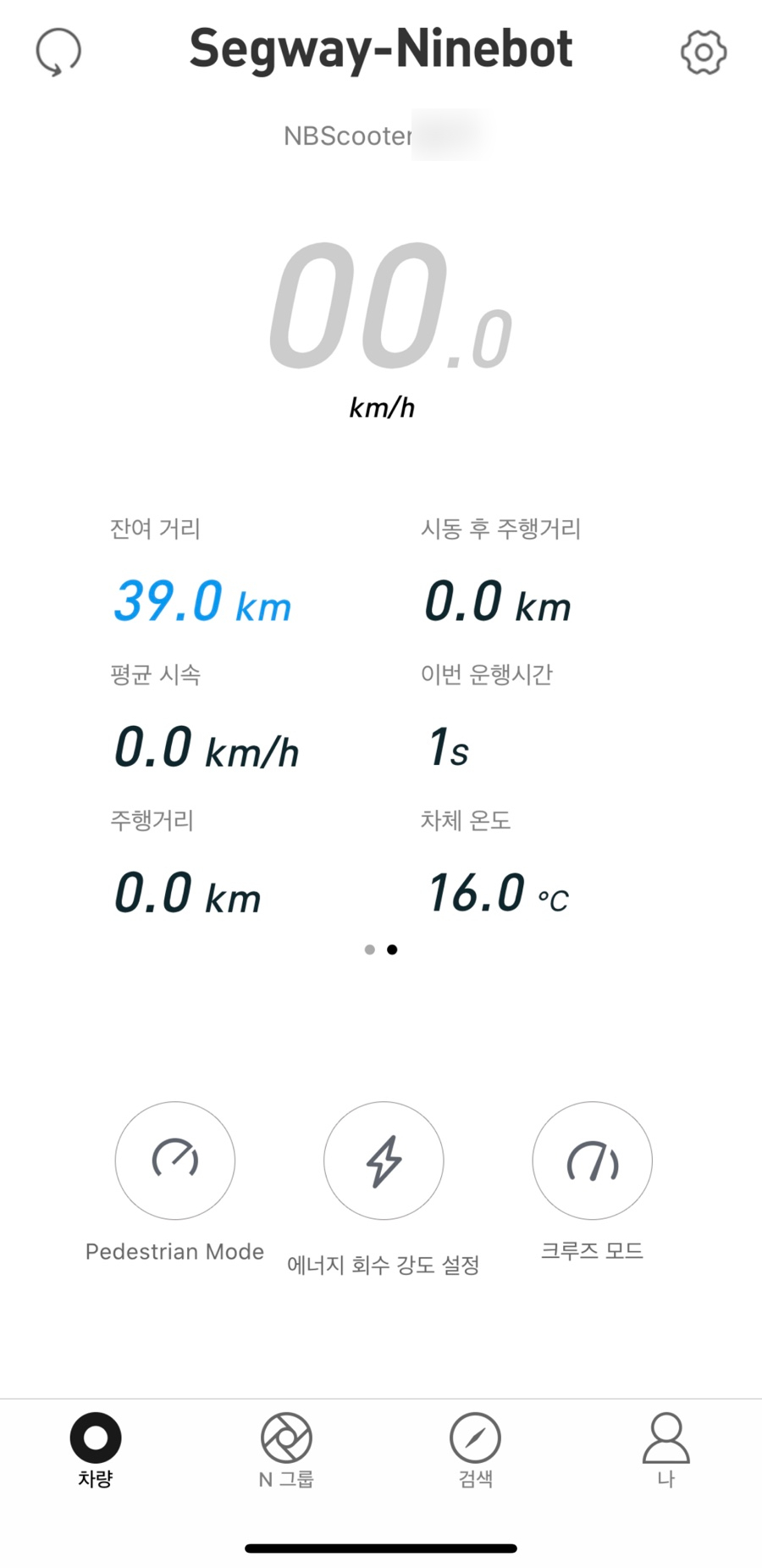Viewport: 762px width, 1568px height.
Task: Switch to the 차량 tab
Action: 95,1448
